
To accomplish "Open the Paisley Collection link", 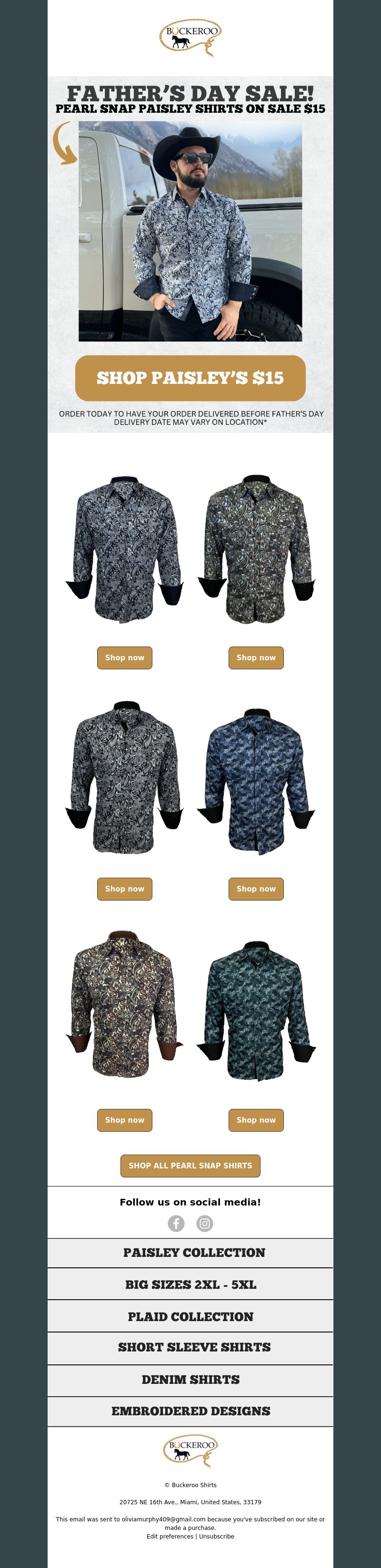I will click(x=194, y=1253).
